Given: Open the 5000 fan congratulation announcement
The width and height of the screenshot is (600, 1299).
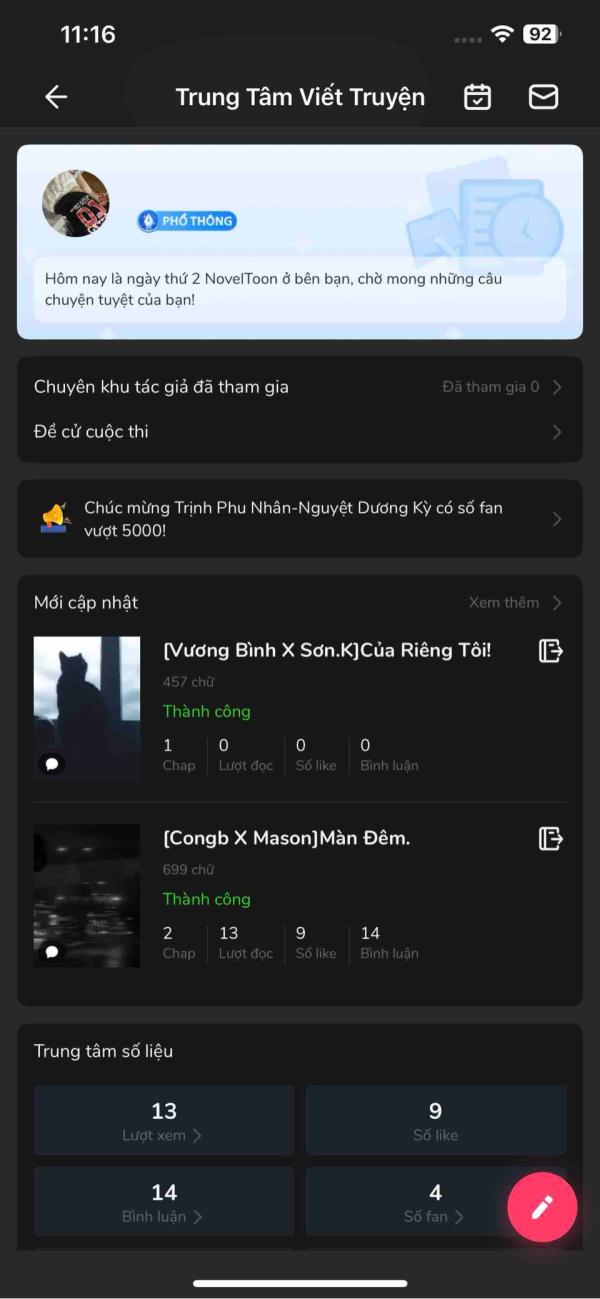Looking at the screenshot, I should (x=299, y=519).
